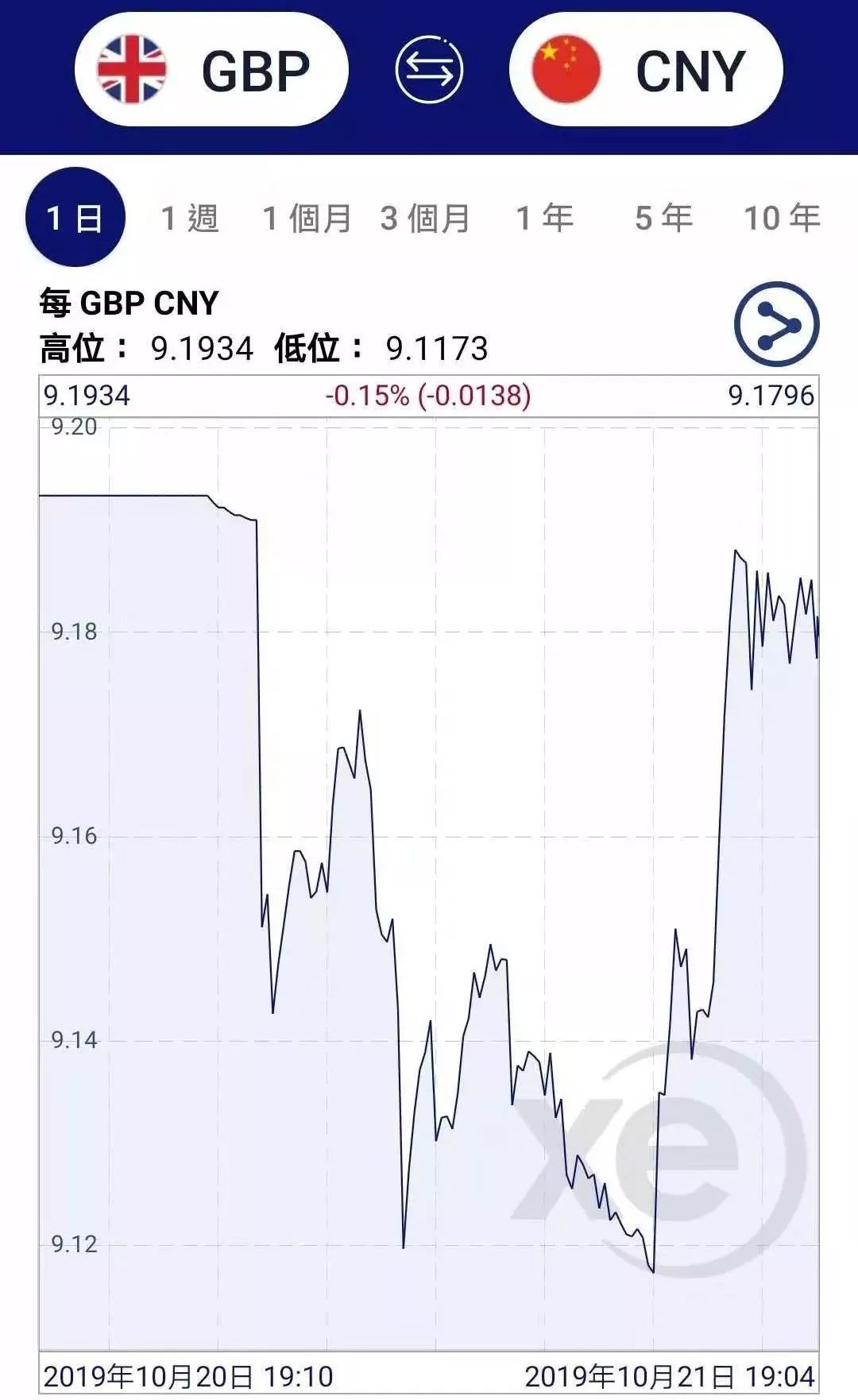Switch to the 5年 chart range
Viewport: 858px width, 1400px height.
tap(664, 218)
